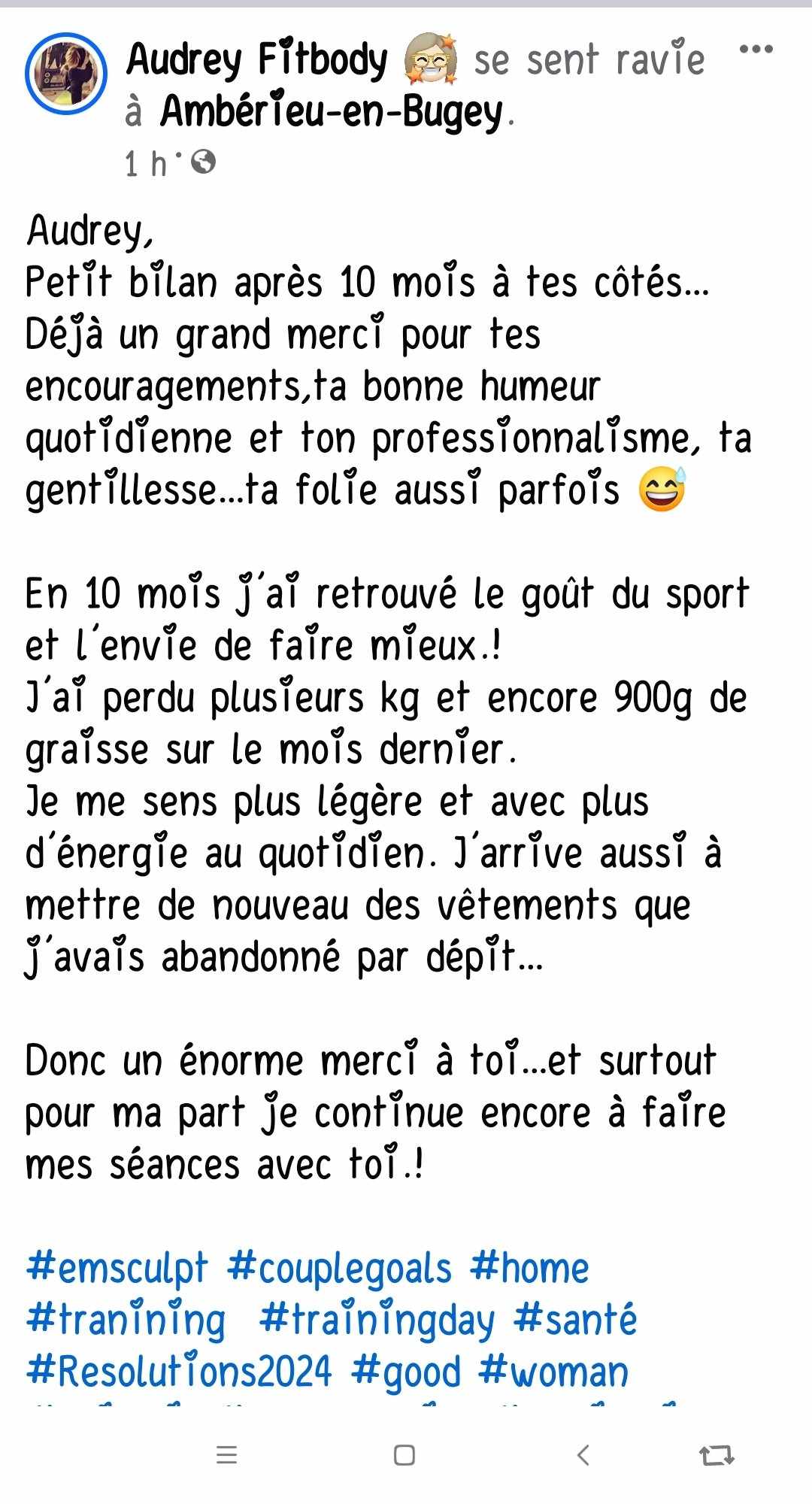Image resolution: width=812 pixels, height=1504 pixels.
Task: Open the #couplegoals hashtag
Action: click(x=339, y=1268)
